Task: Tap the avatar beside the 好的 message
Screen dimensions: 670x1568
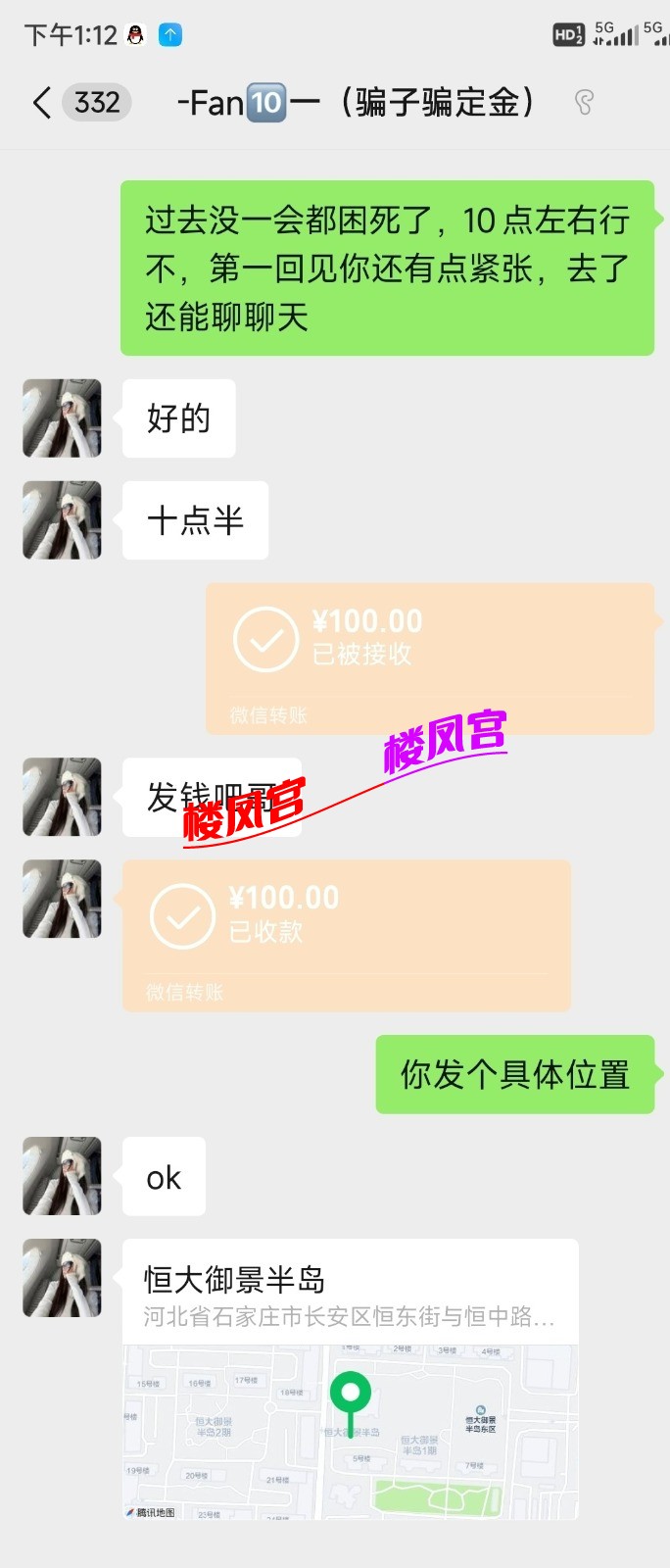Action: click(x=63, y=418)
